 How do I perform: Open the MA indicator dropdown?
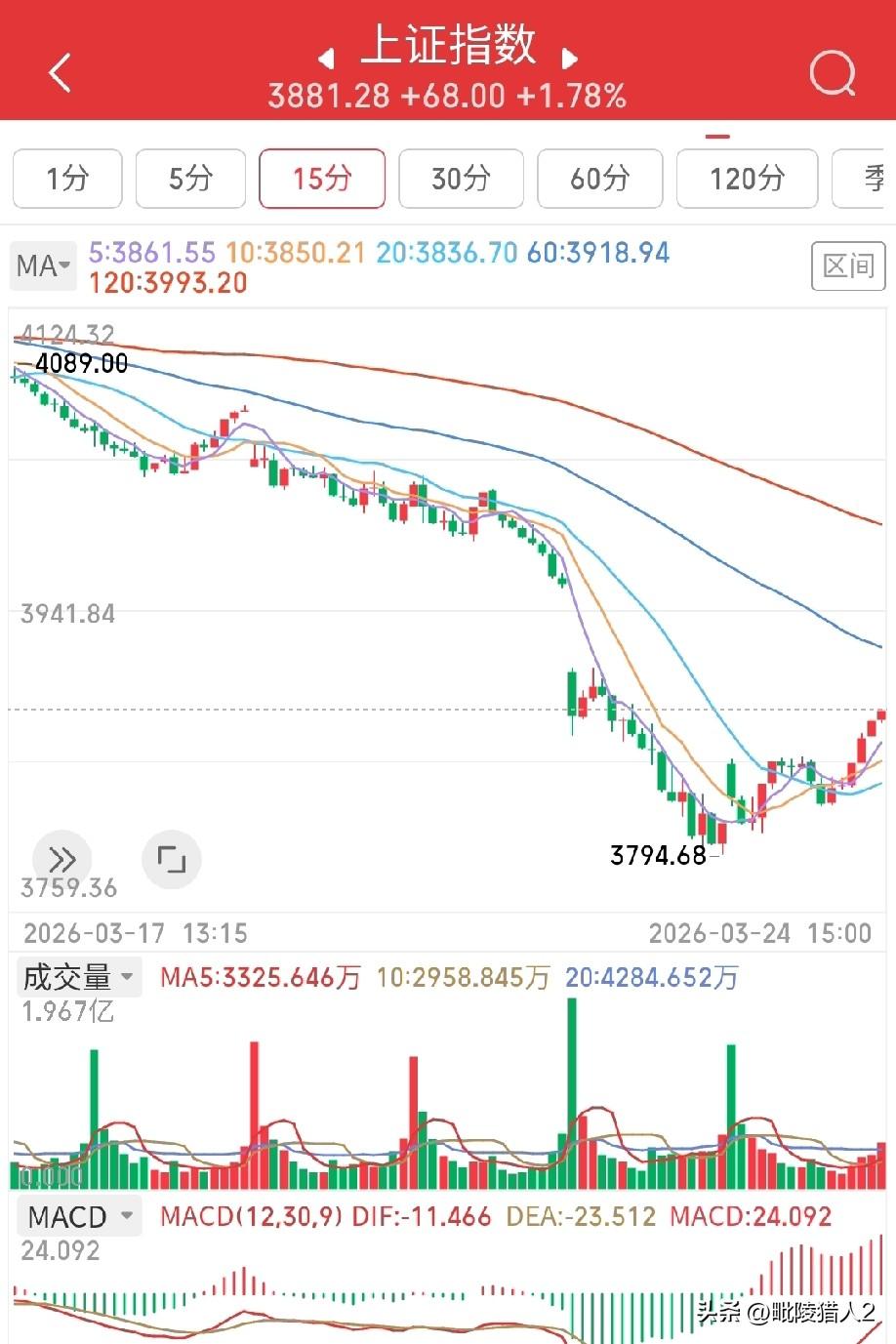pos(43,265)
